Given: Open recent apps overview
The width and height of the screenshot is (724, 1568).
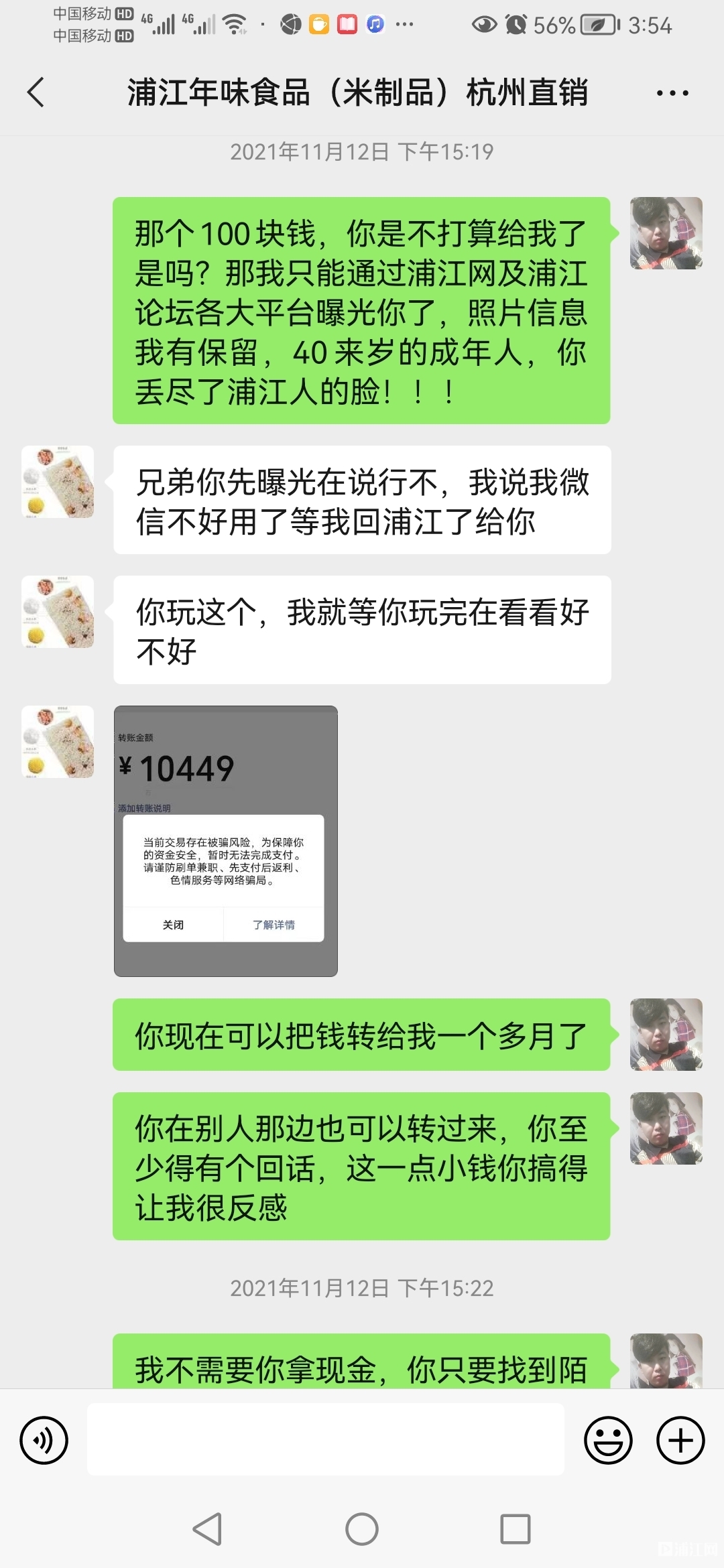Looking at the screenshot, I should coord(516,1529).
